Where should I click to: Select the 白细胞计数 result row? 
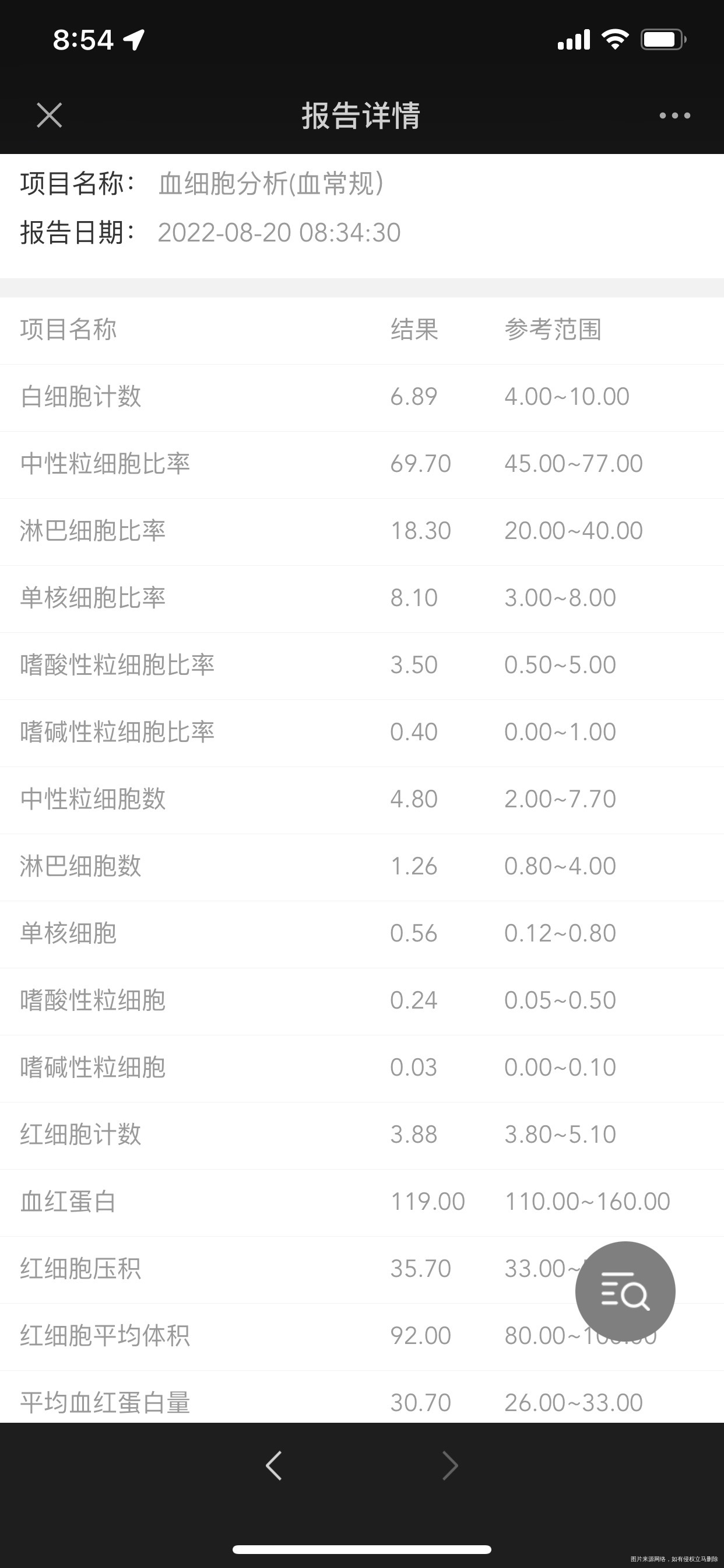coord(243,396)
